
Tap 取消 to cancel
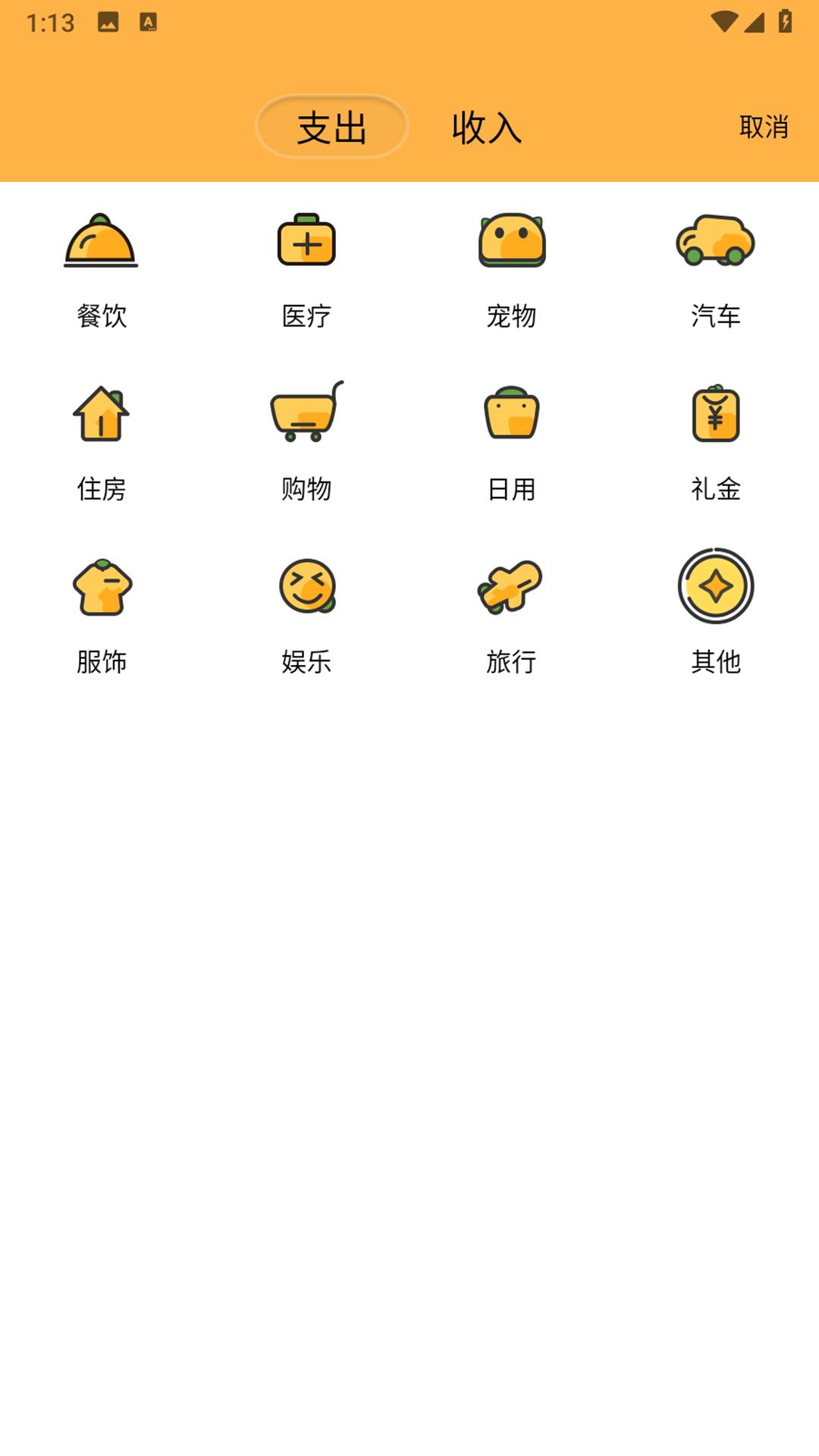[763, 127]
